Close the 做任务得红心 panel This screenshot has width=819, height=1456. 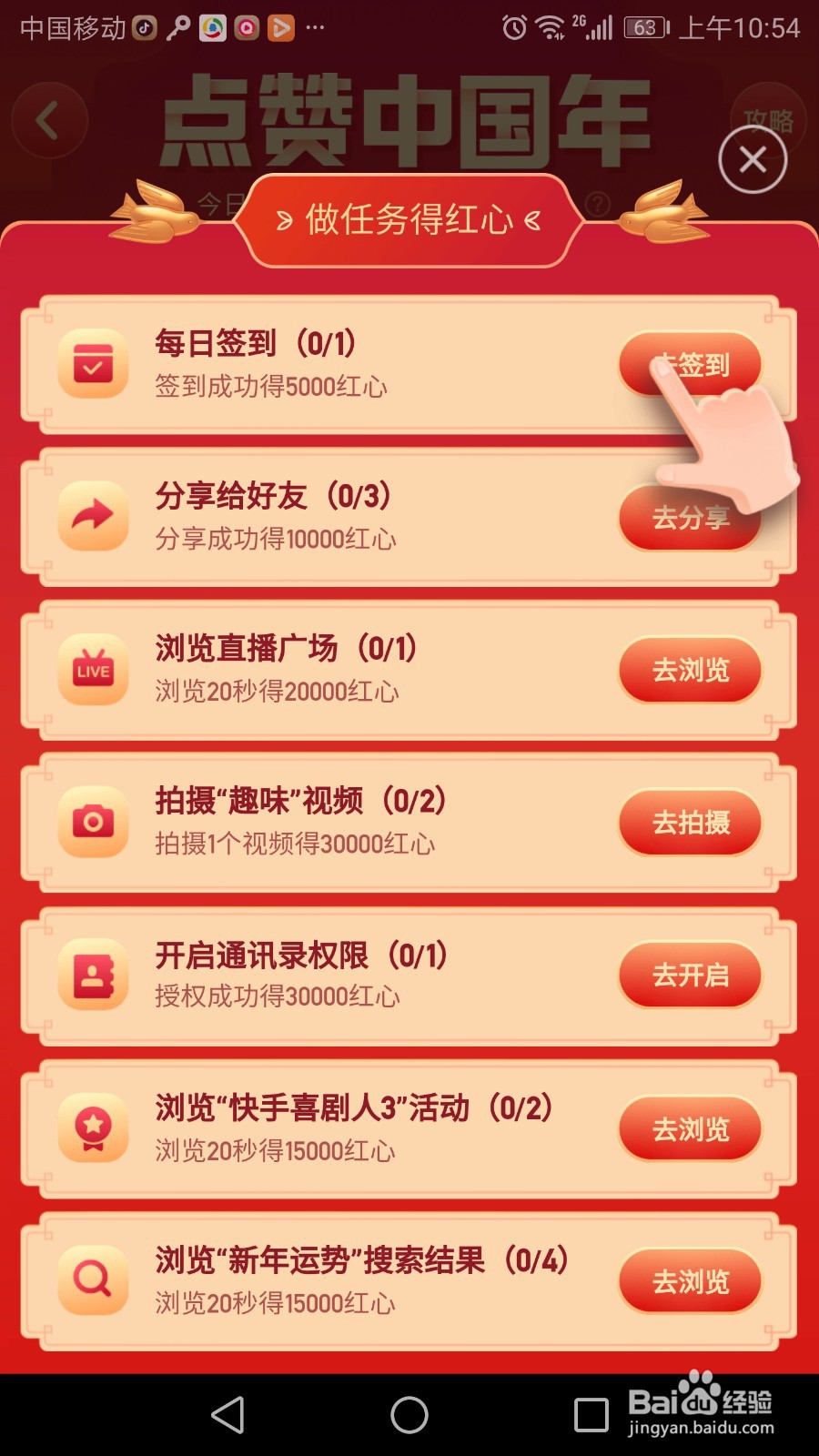(753, 159)
